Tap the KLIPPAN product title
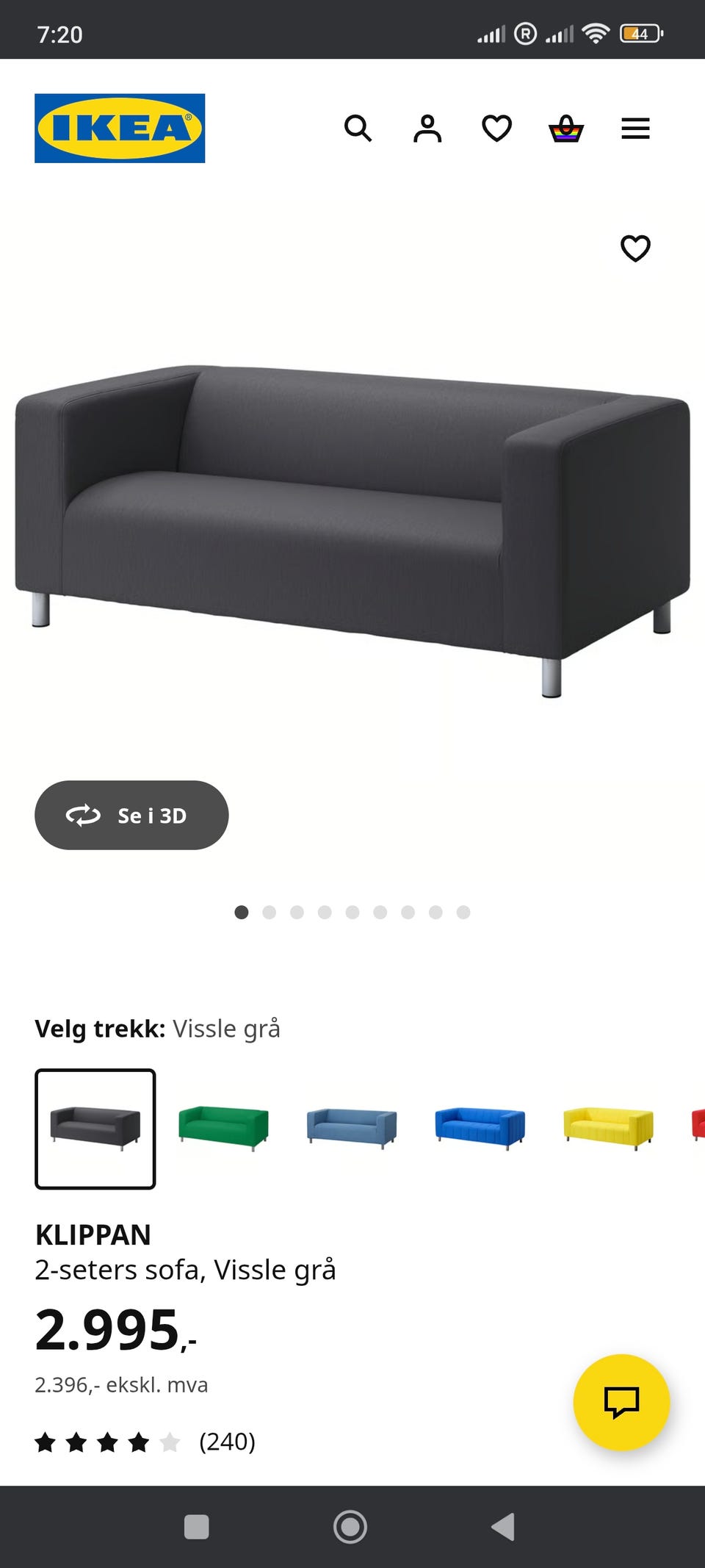705x1568 pixels. pos(93,1234)
